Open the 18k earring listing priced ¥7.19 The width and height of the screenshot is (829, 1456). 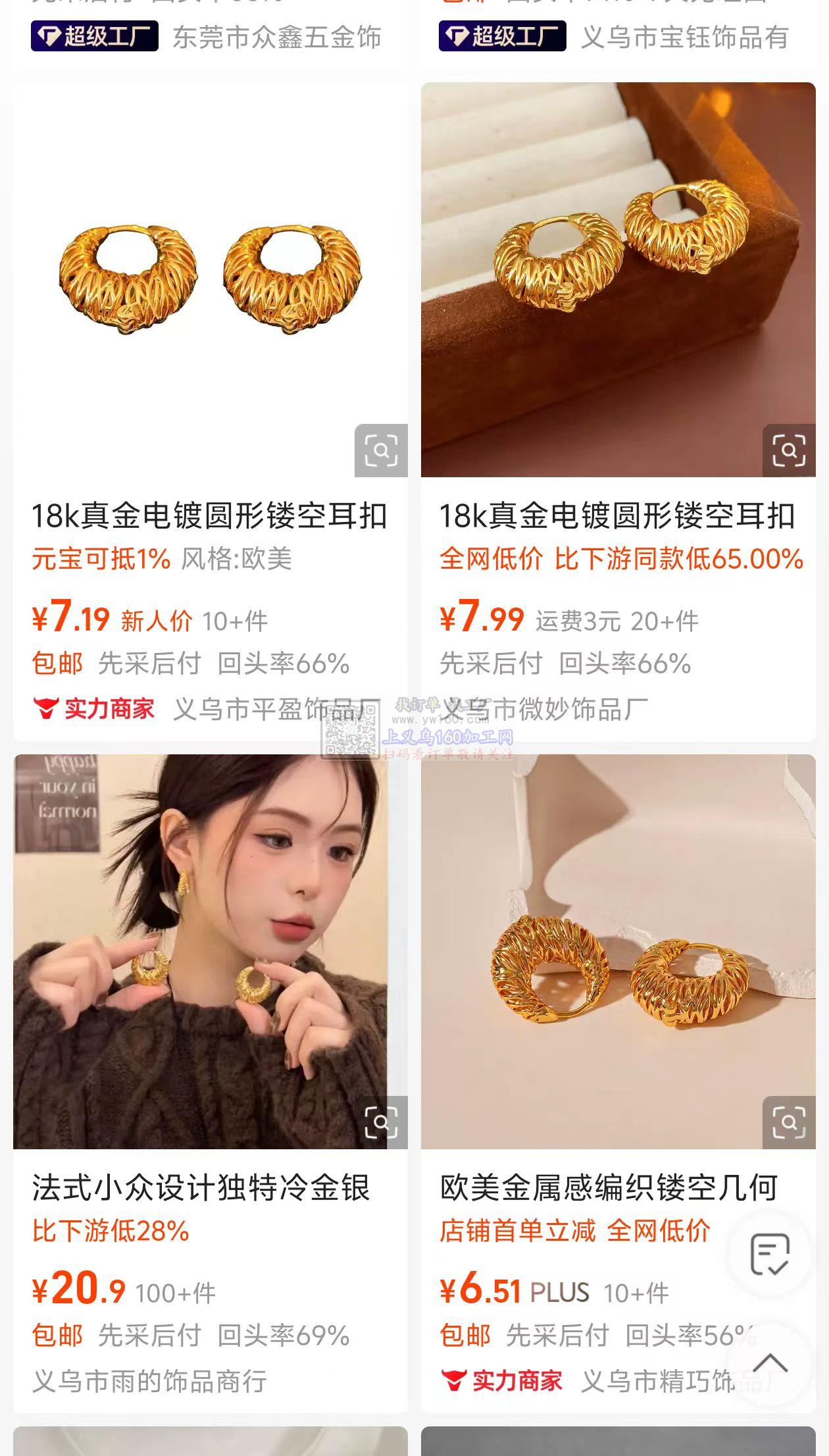pos(209,515)
